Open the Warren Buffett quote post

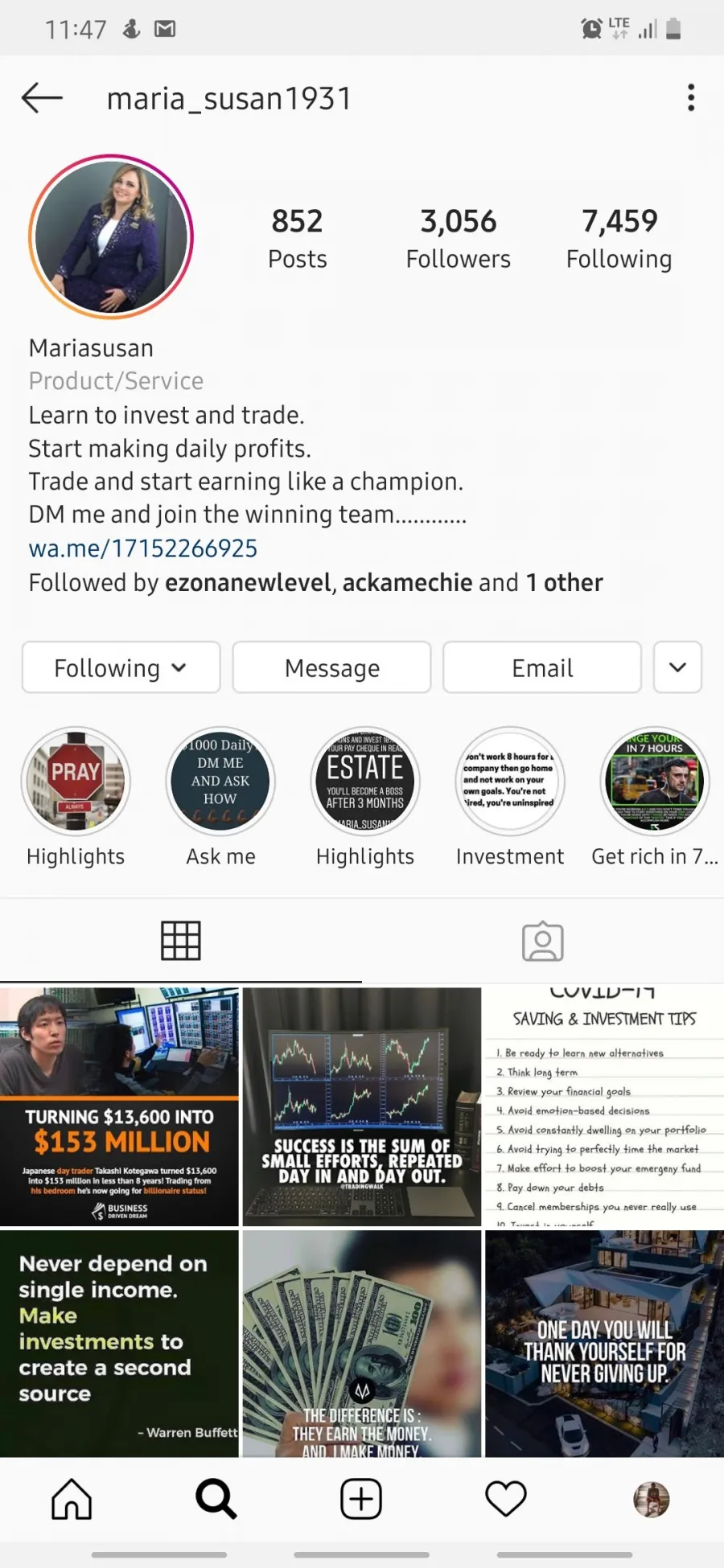(x=119, y=1344)
